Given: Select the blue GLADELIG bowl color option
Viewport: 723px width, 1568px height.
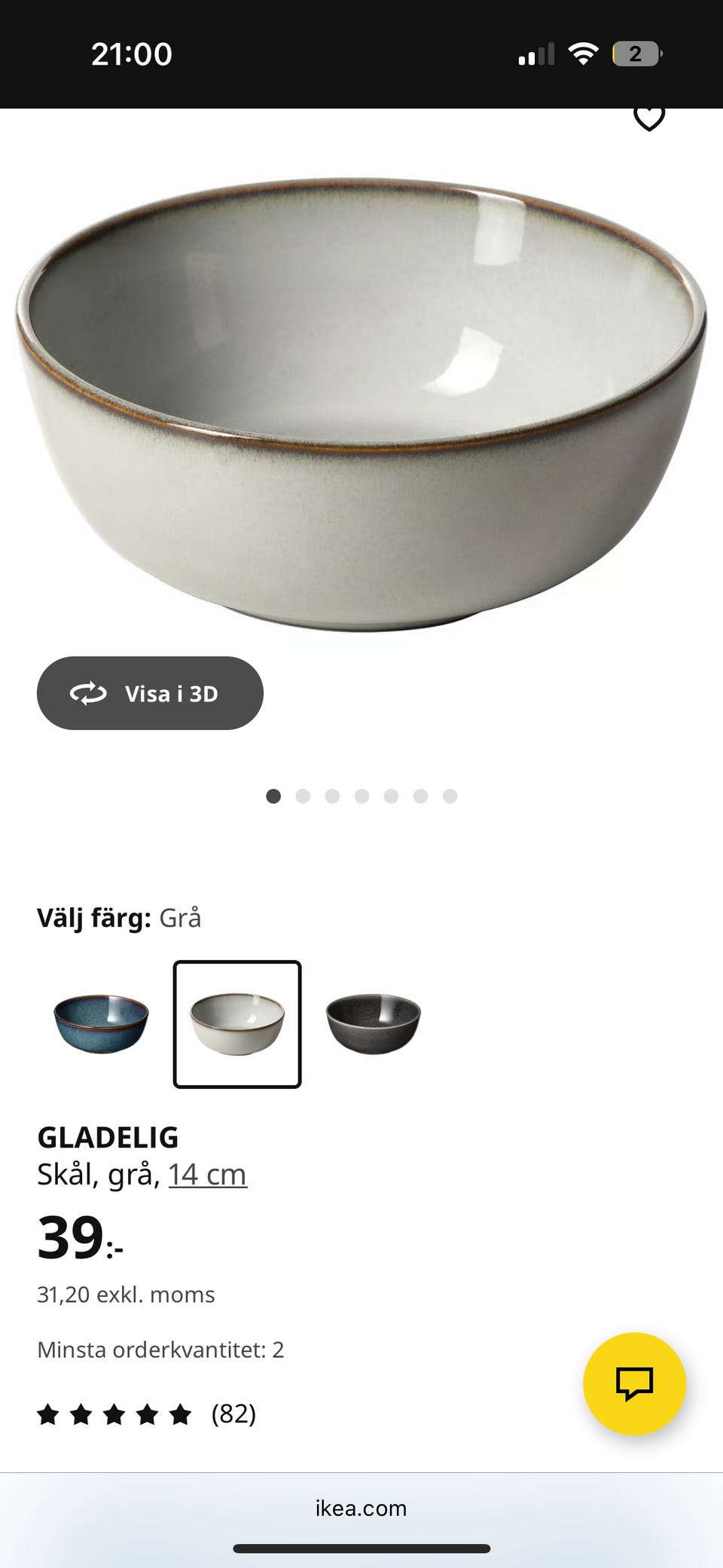Looking at the screenshot, I should coord(101,1025).
